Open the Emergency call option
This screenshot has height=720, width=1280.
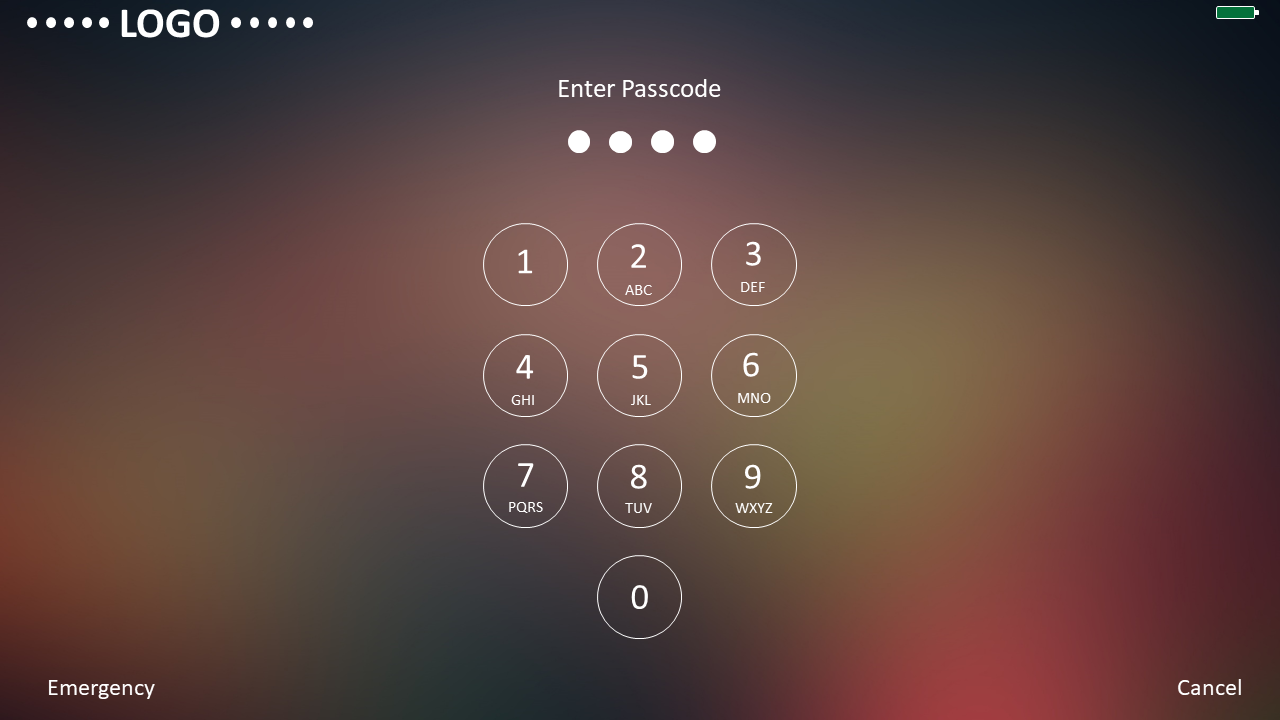click(x=101, y=688)
